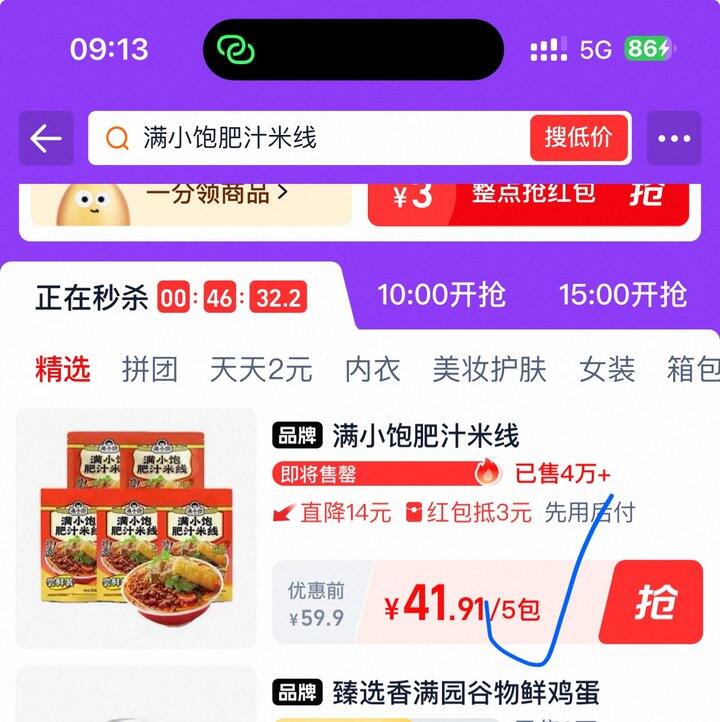Switch to the 女装 category
720x722 pixels.
607,369
